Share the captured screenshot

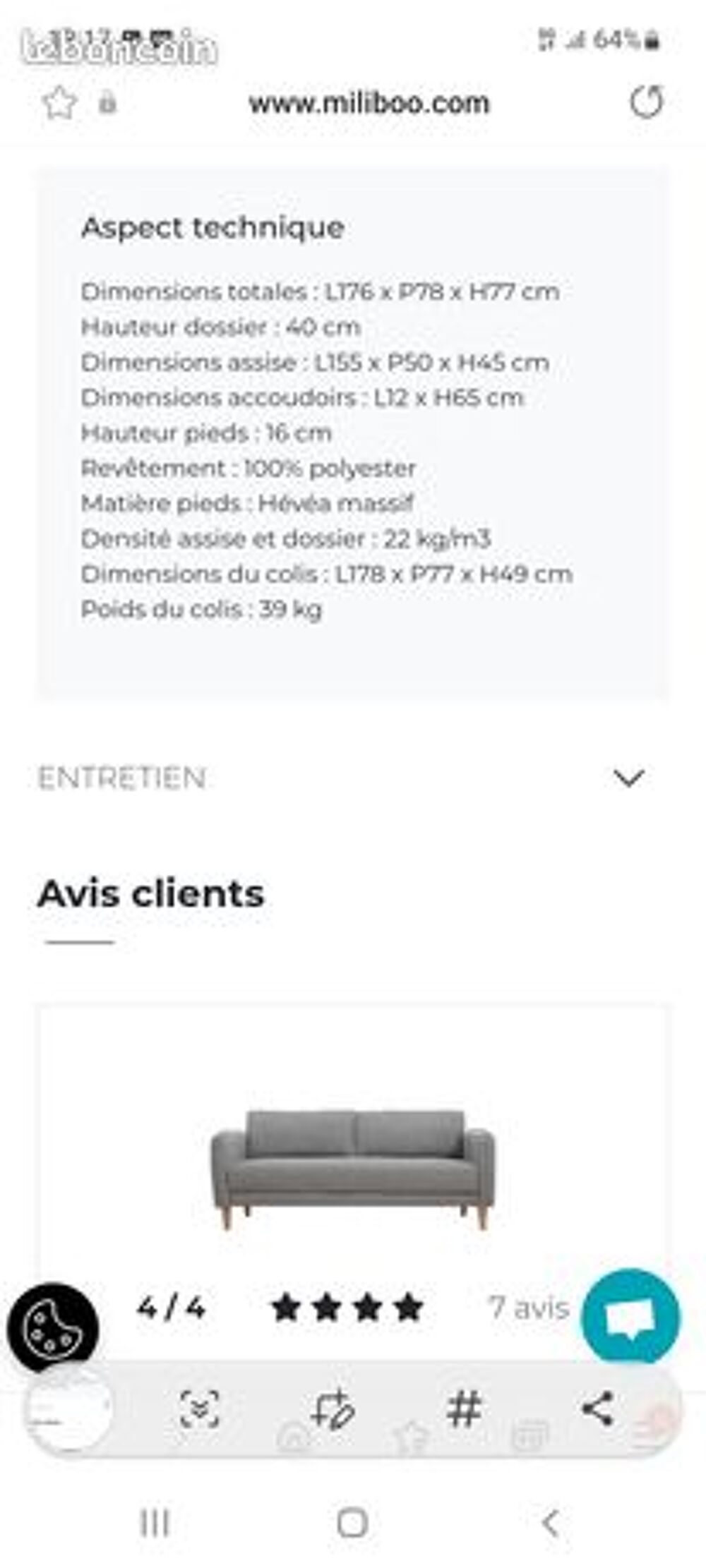(597, 1409)
